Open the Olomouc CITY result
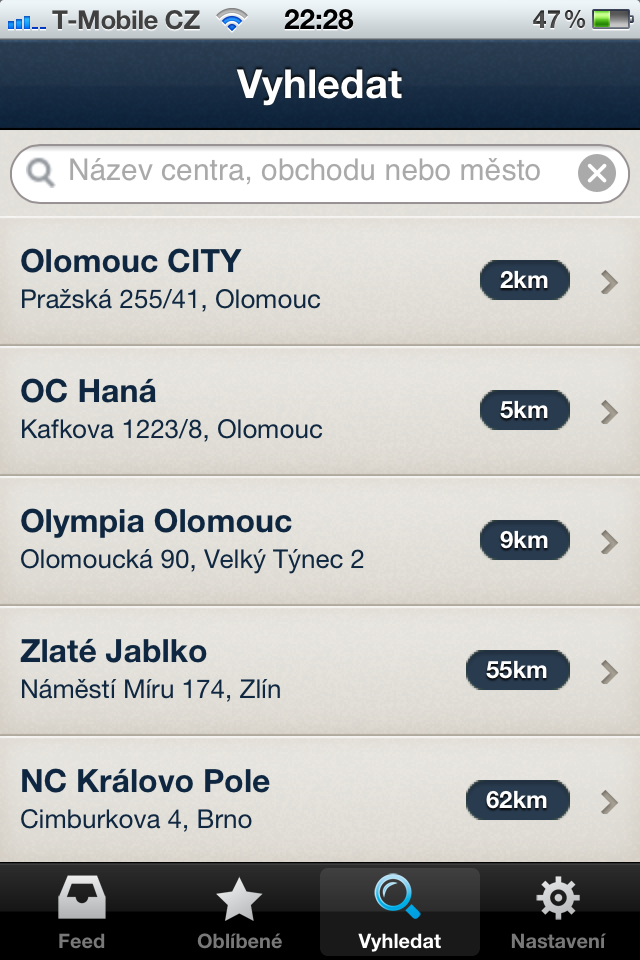The width and height of the screenshot is (640, 960). click(320, 282)
